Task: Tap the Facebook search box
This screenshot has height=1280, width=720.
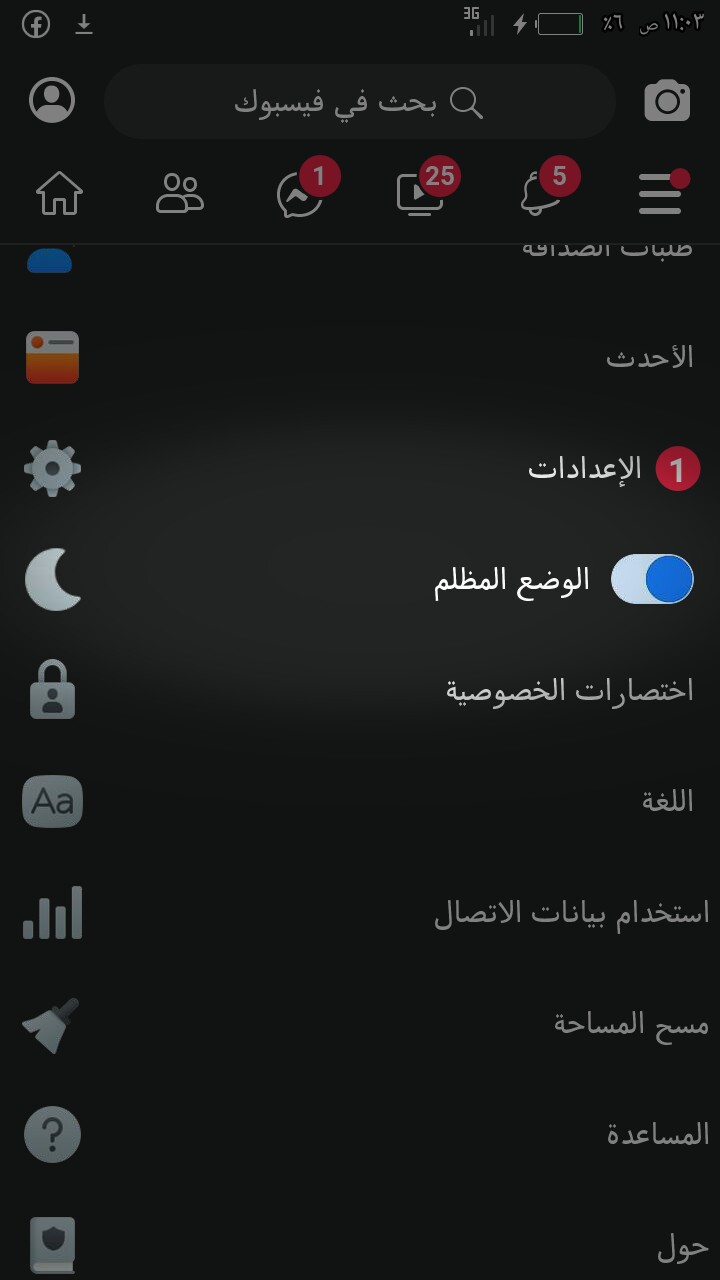Action: click(360, 102)
